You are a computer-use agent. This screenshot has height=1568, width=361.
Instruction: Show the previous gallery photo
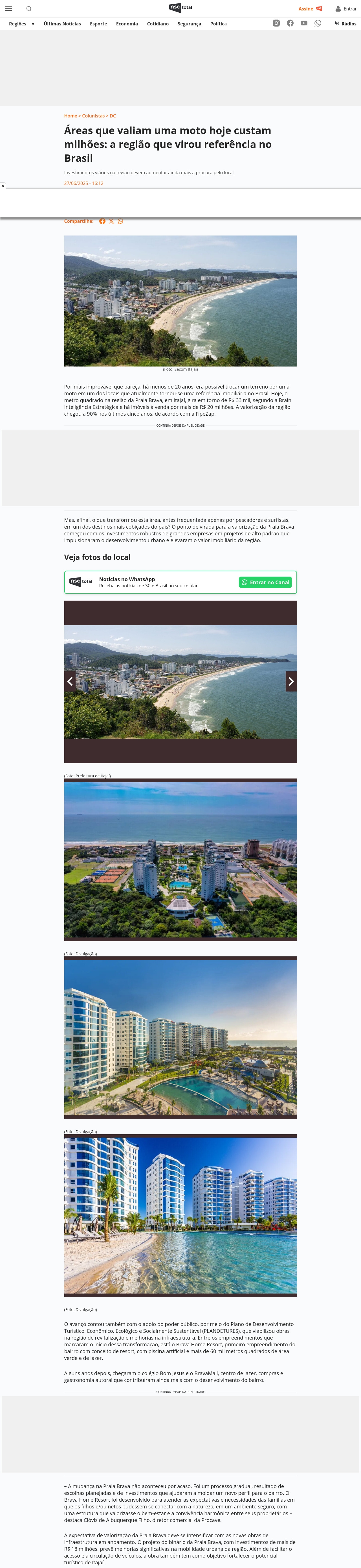pyautogui.click(x=70, y=682)
